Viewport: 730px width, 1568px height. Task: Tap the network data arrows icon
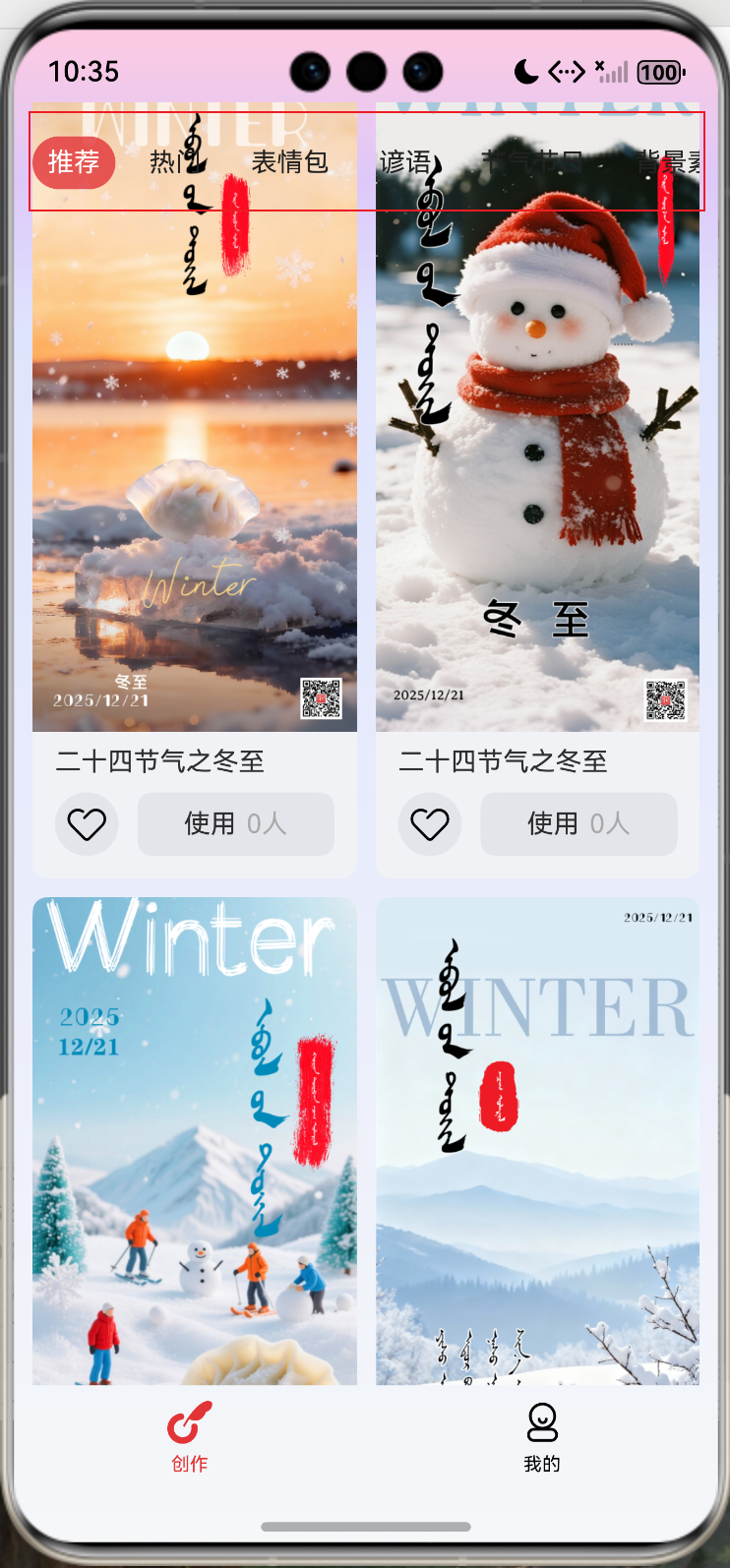(568, 71)
